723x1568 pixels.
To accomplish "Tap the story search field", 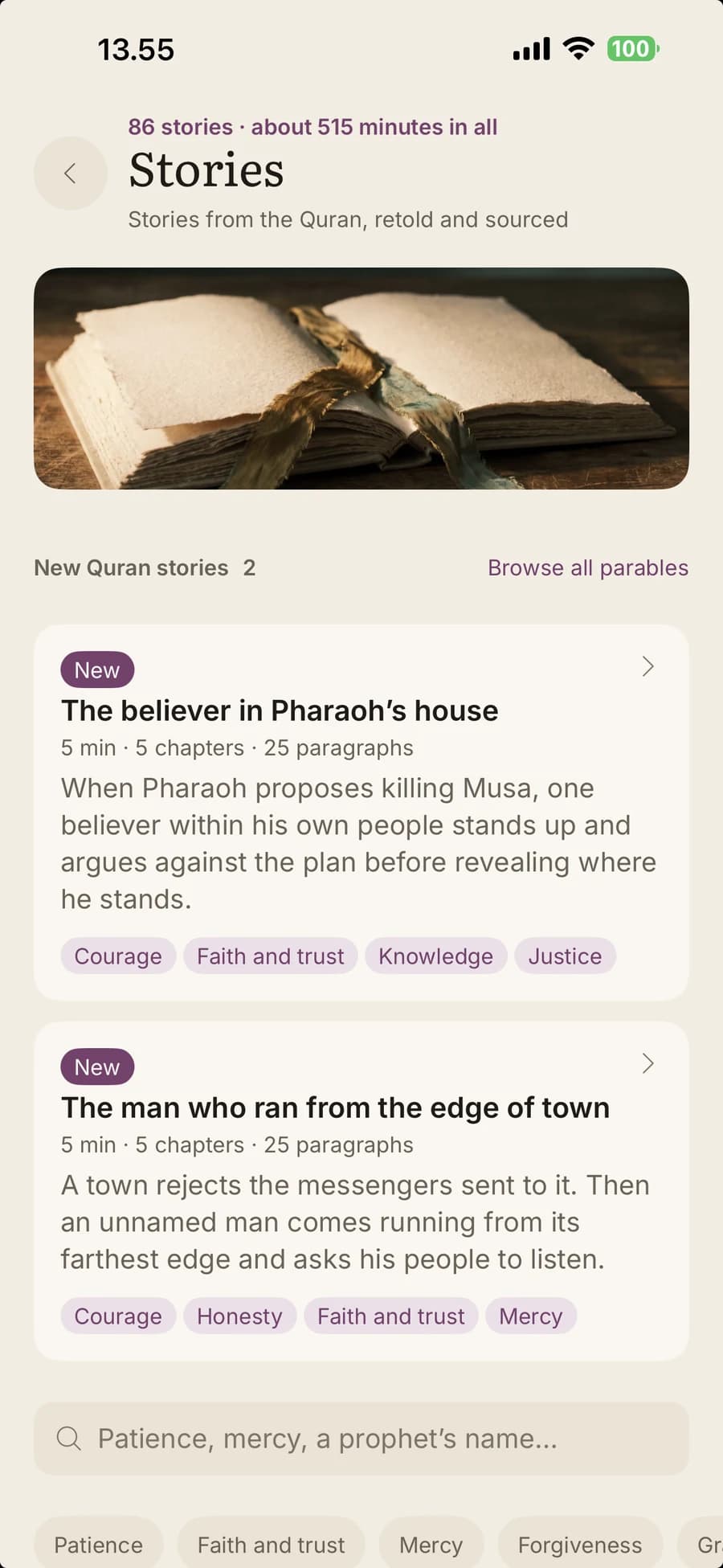I will point(361,1439).
